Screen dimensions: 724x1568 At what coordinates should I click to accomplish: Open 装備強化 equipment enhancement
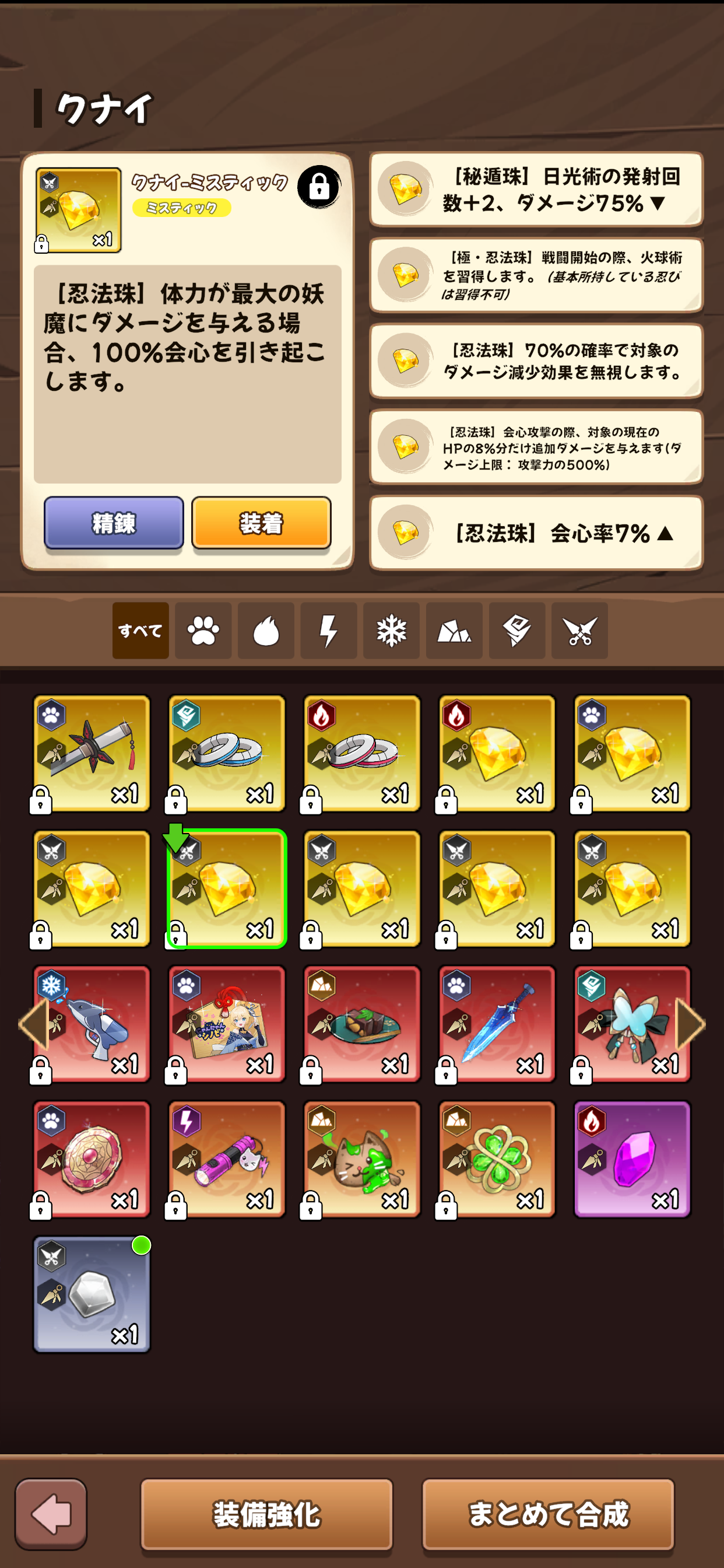click(x=266, y=1514)
